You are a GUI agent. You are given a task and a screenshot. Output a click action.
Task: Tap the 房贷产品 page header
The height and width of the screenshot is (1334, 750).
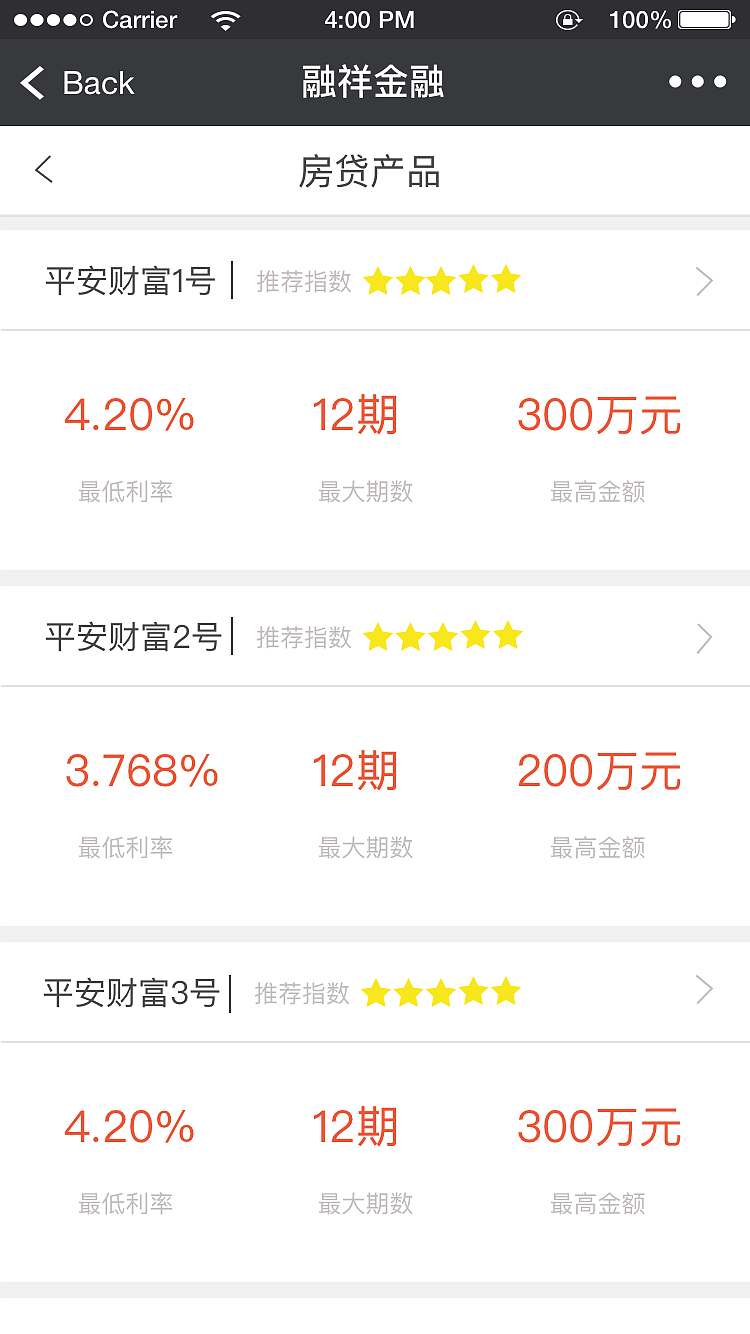tap(370, 170)
